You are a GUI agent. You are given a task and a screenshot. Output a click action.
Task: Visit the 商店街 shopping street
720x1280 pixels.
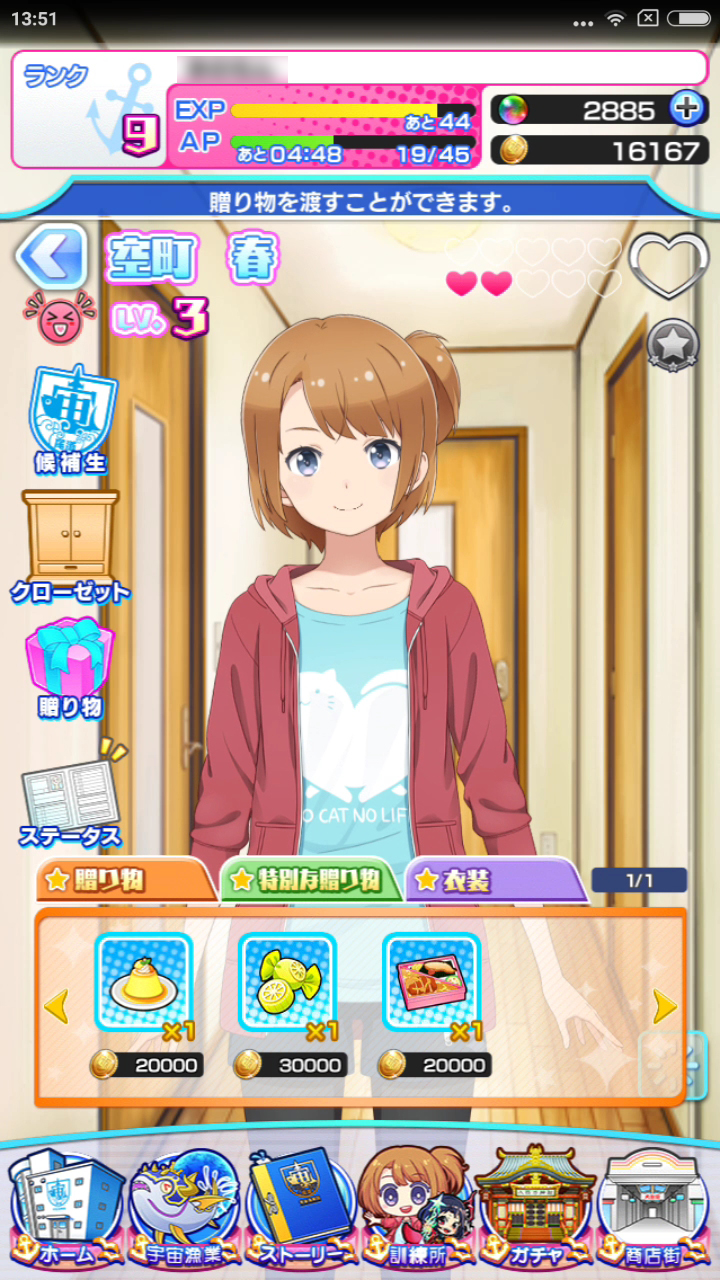click(653, 1210)
